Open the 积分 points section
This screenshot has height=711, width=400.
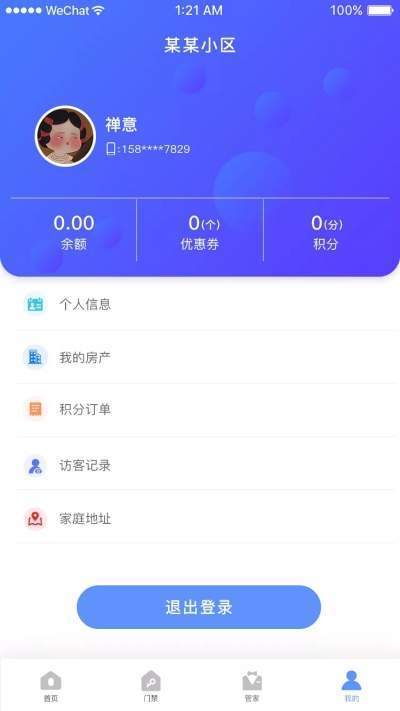coord(326,231)
